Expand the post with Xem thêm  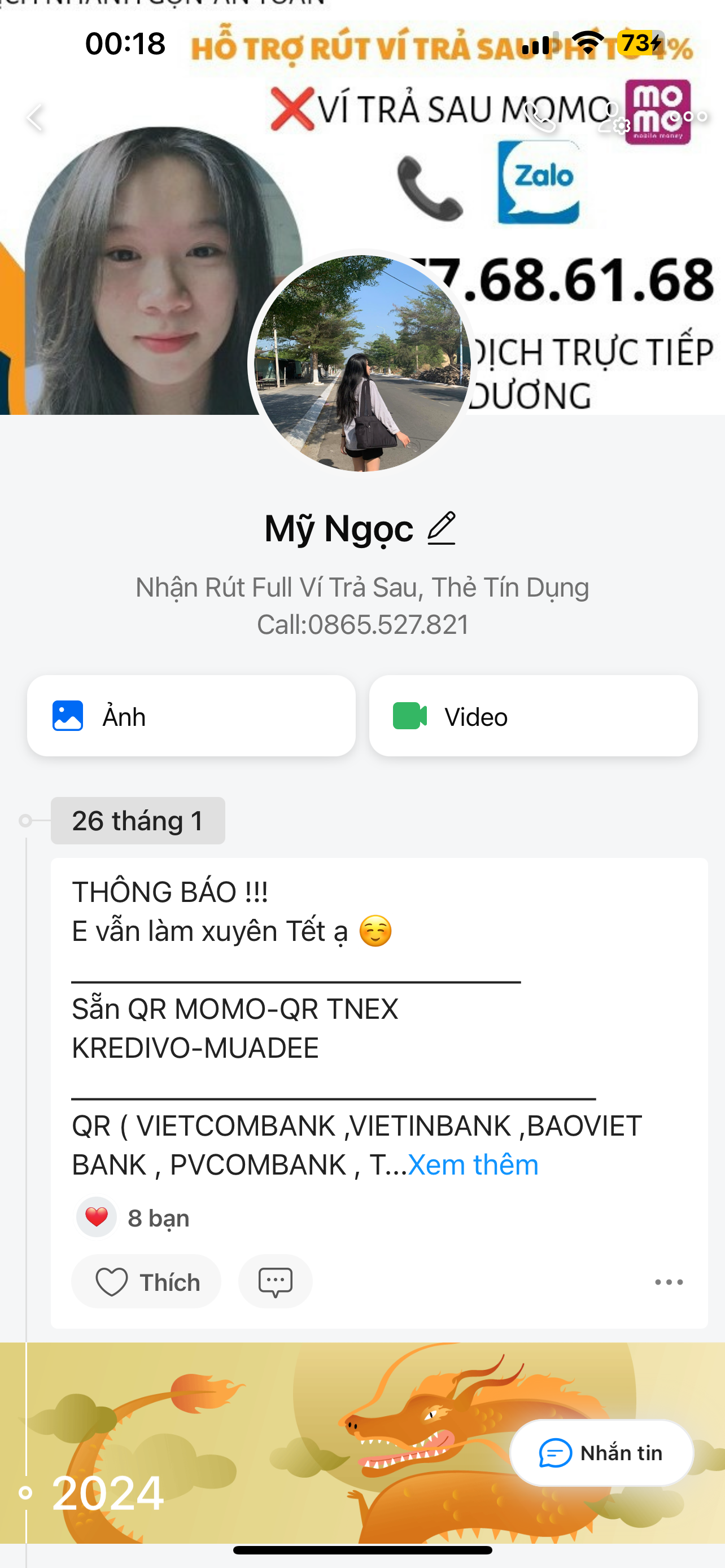[473, 1165]
